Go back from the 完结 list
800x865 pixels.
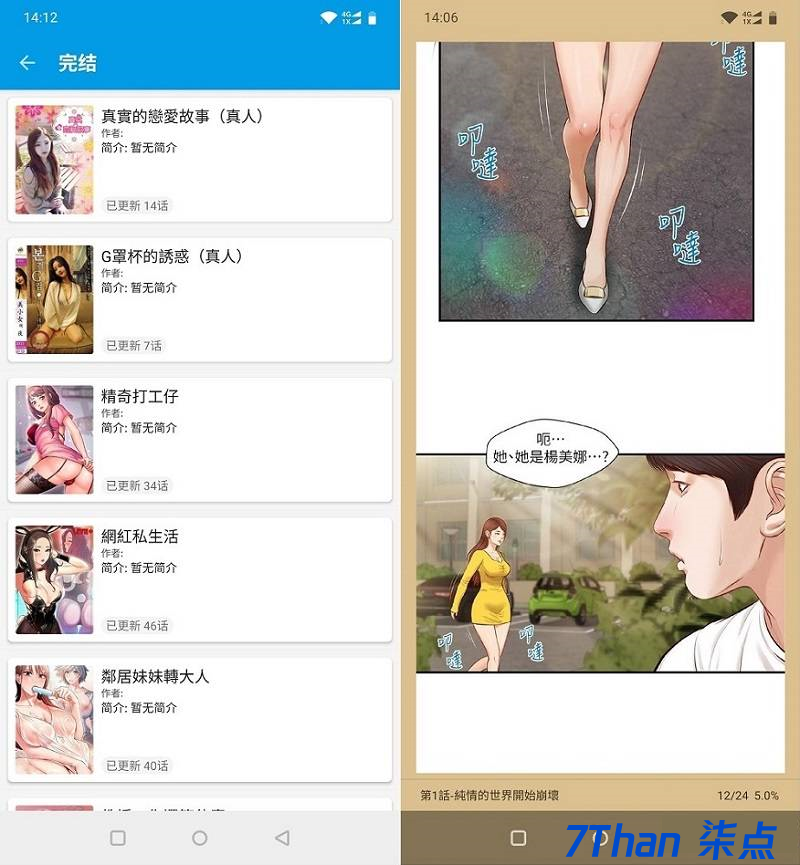[27, 63]
